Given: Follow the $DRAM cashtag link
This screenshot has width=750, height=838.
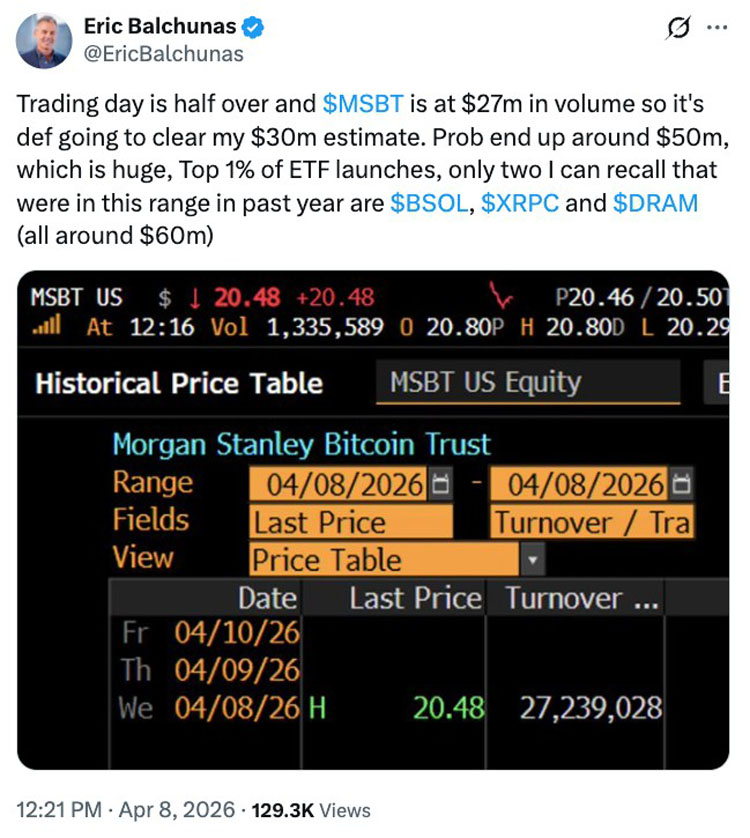Looking at the screenshot, I should coord(655,203).
